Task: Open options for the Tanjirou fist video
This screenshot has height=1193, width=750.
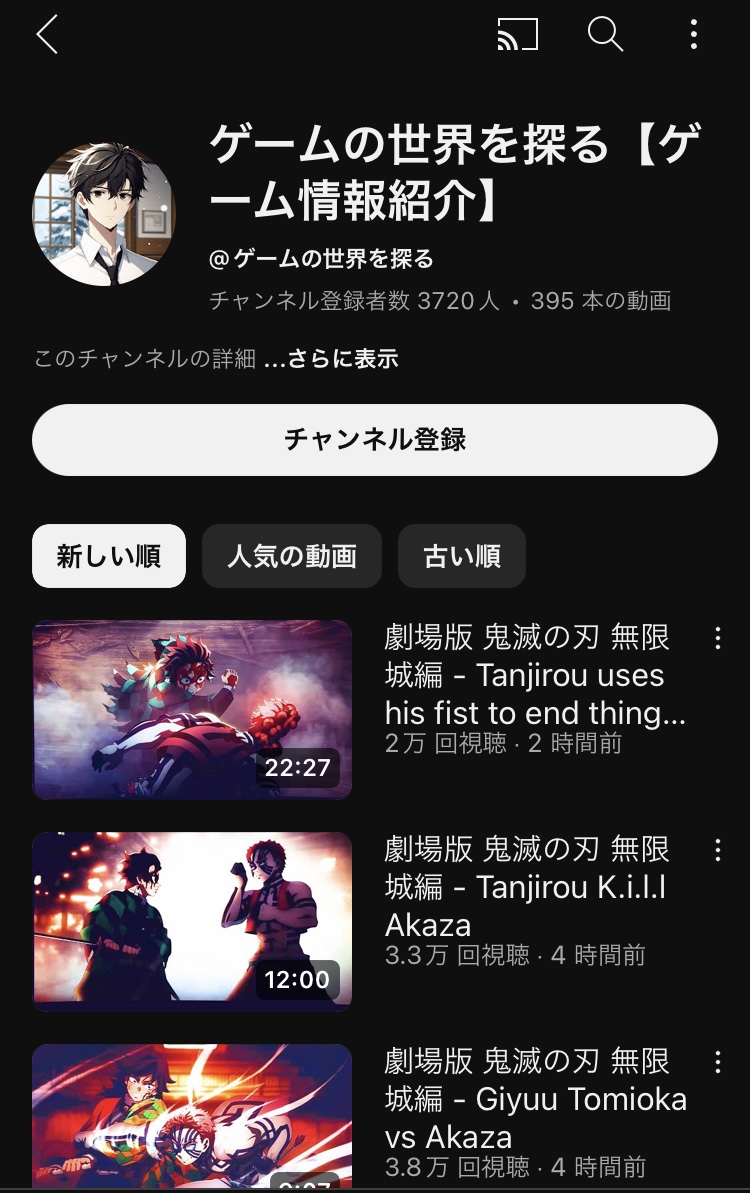Action: click(x=717, y=638)
